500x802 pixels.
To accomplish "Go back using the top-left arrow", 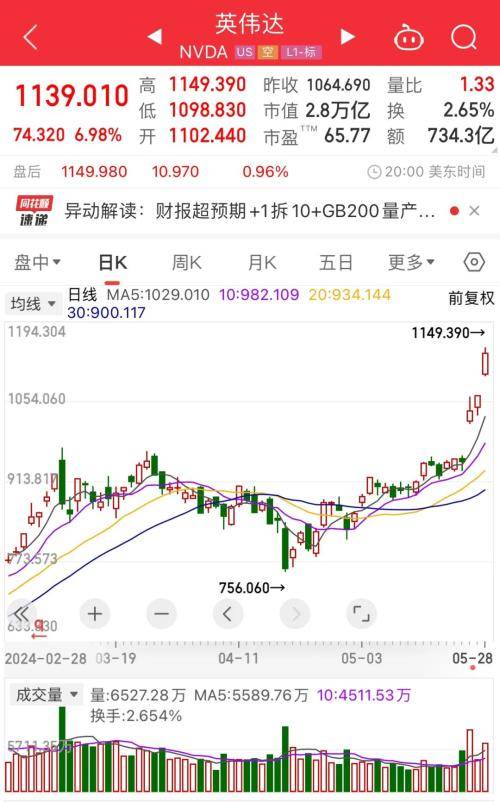I will click(x=30, y=37).
